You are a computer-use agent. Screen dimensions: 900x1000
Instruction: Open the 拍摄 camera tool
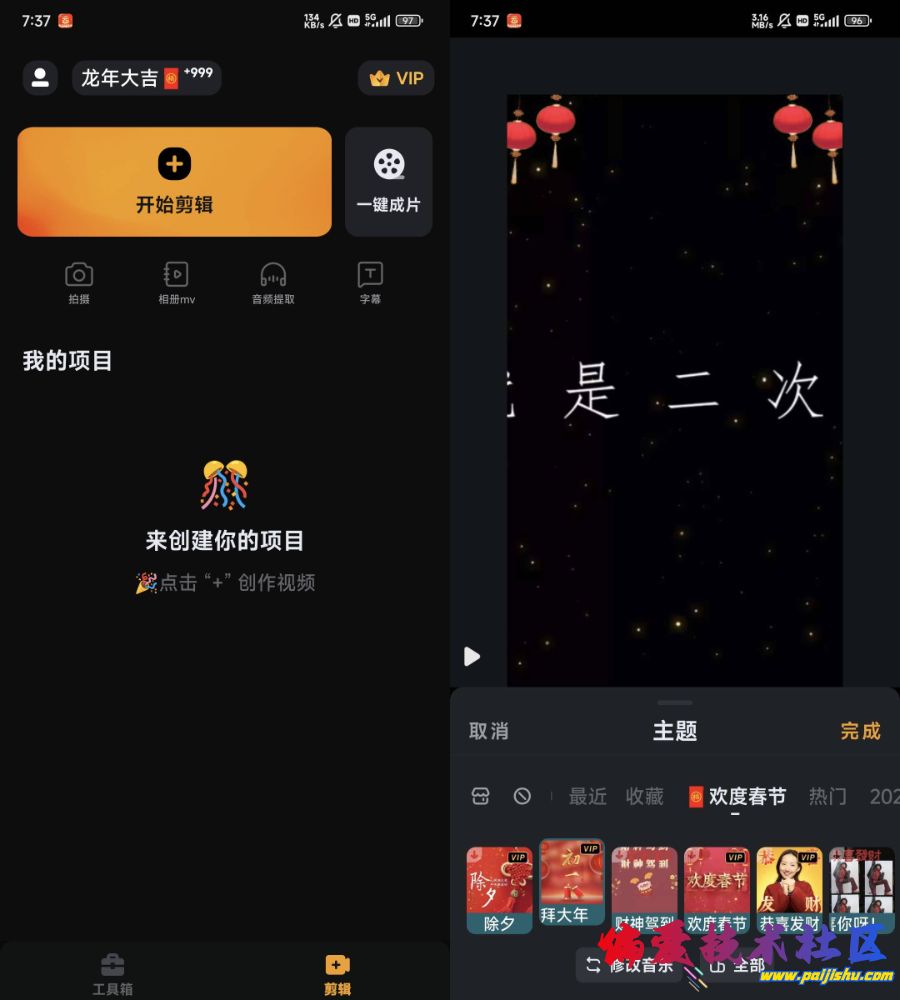pyautogui.click(x=79, y=283)
